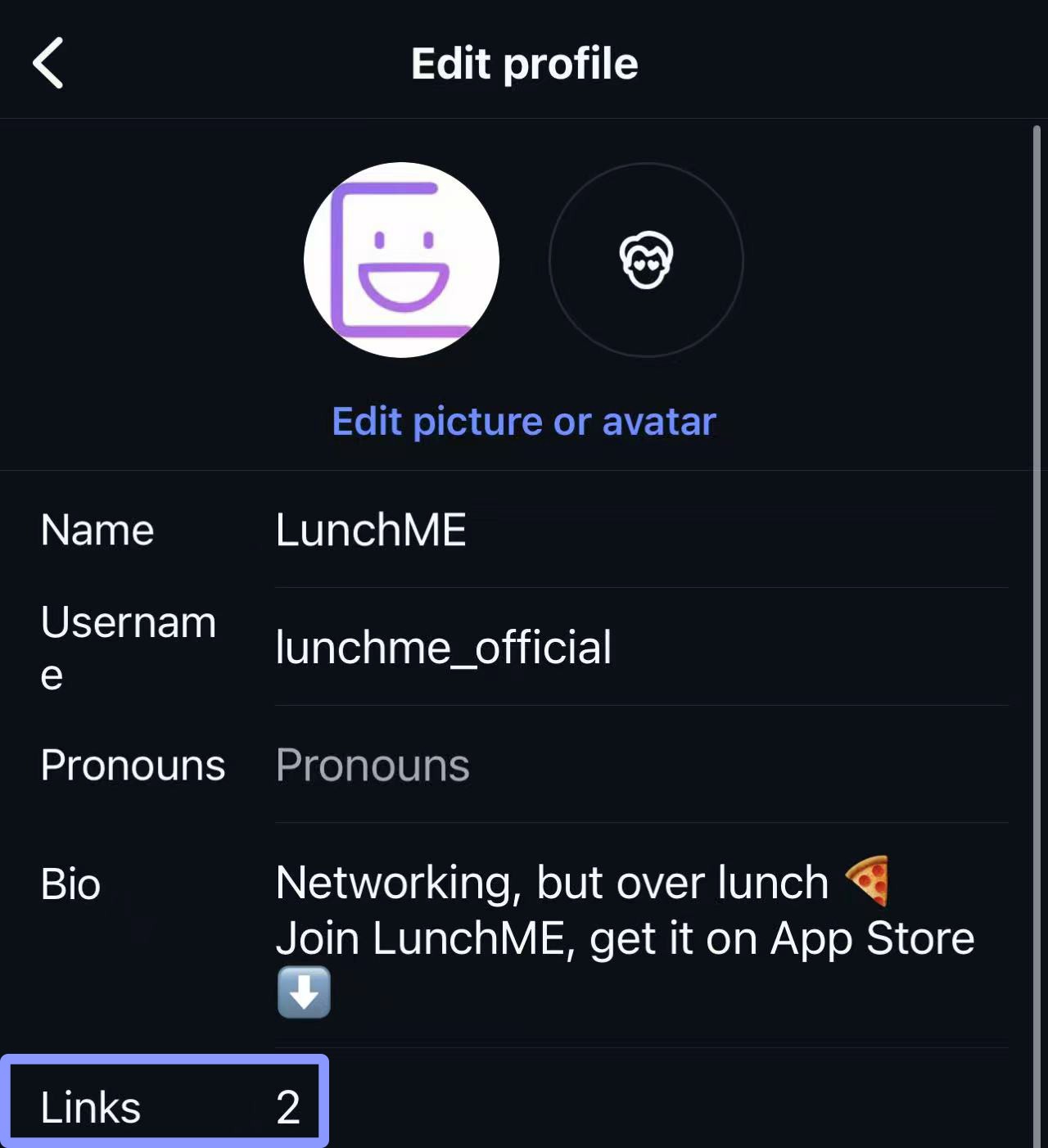The width and height of the screenshot is (1048, 1148).
Task: Edit the Name field LunchME
Action: click(x=640, y=530)
